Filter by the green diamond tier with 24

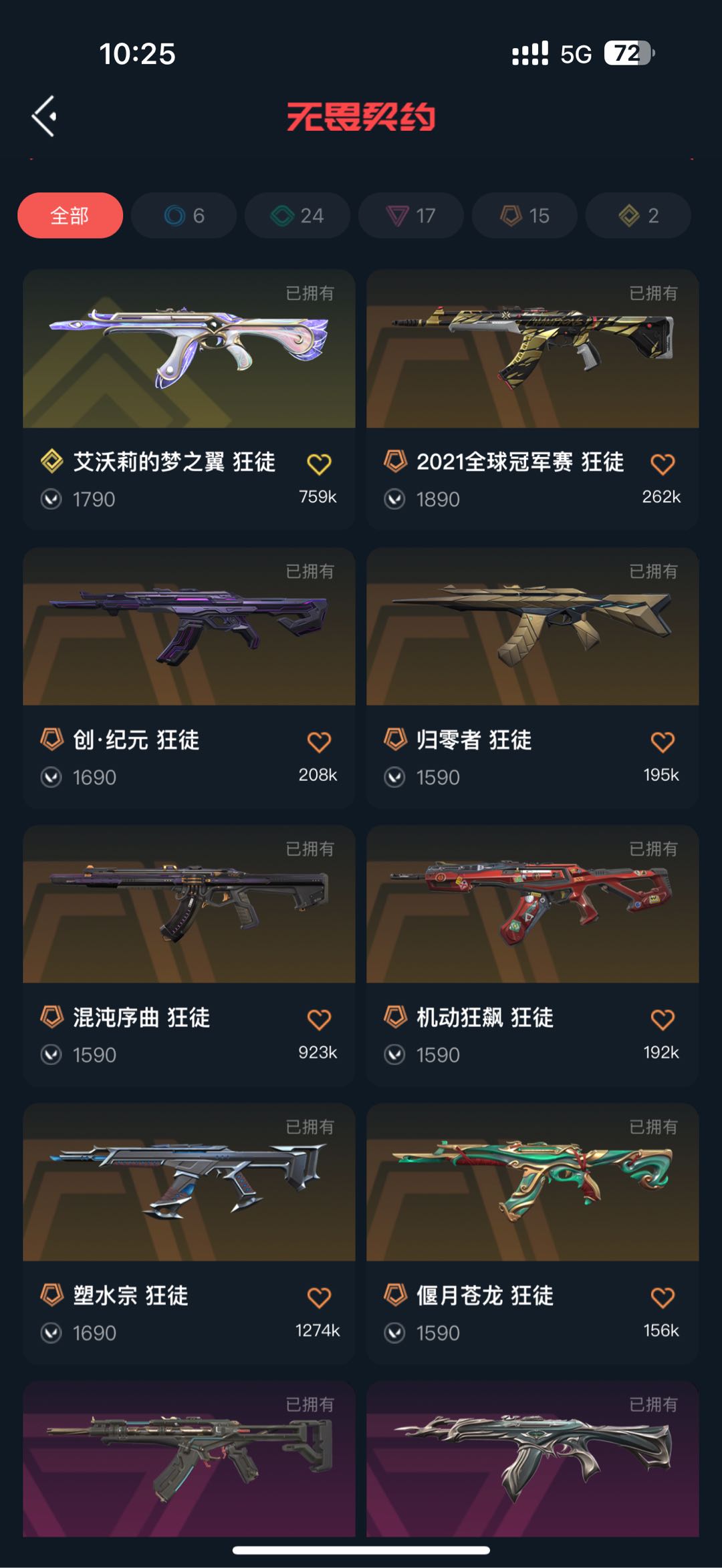[297, 216]
